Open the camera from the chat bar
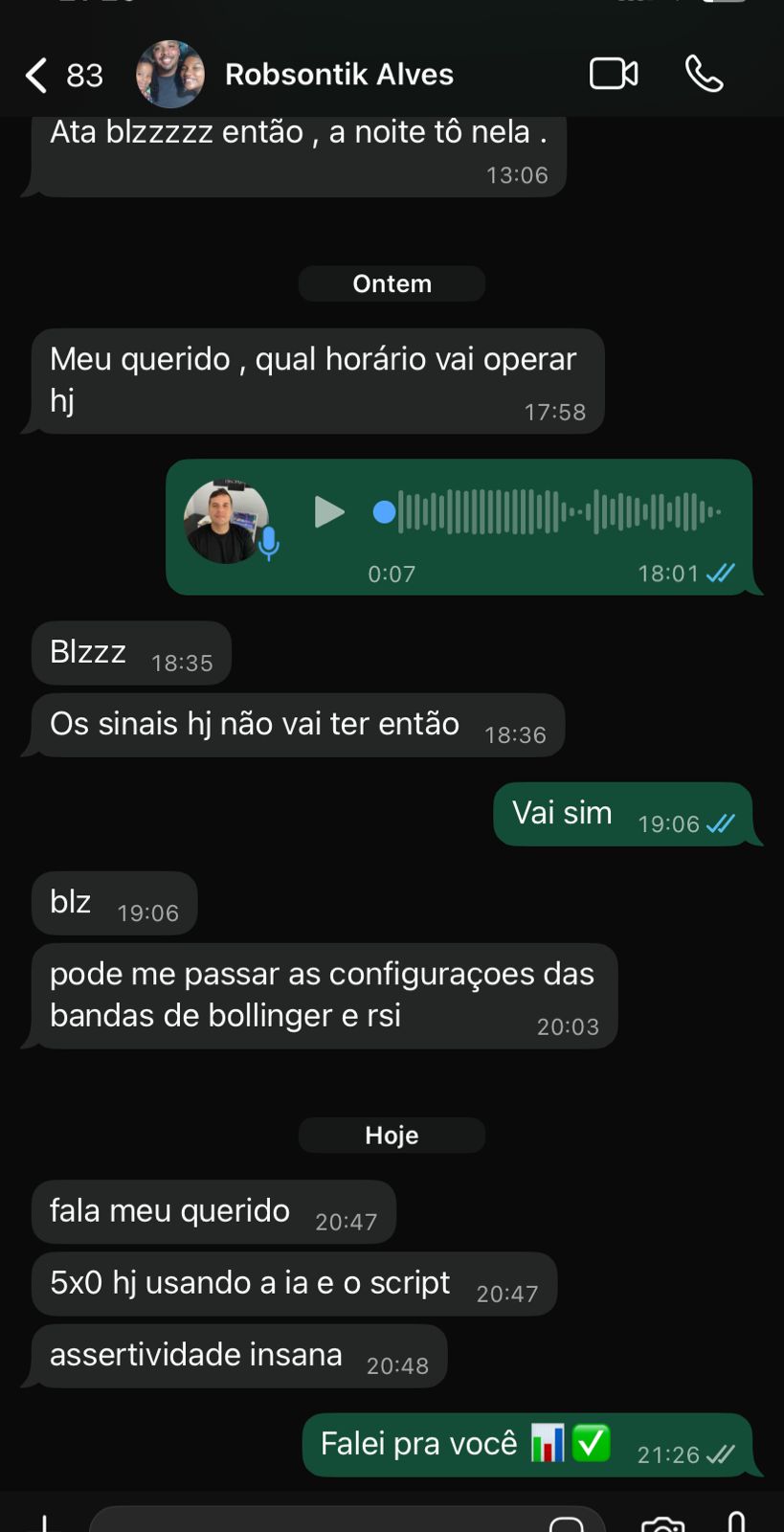The width and height of the screenshot is (784, 1532). (x=662, y=1523)
